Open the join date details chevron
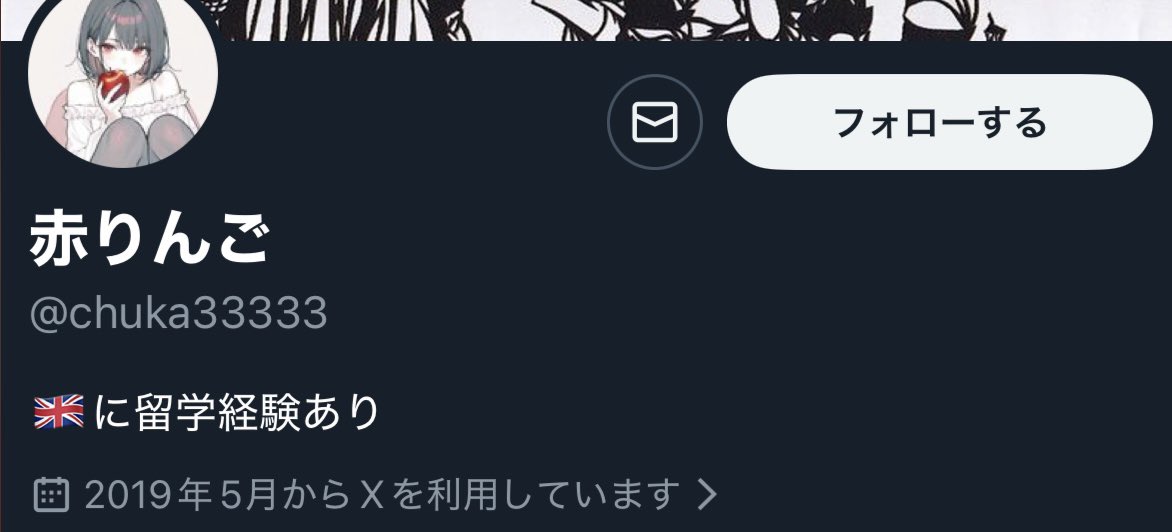The width and height of the screenshot is (1172, 532). pos(707,493)
